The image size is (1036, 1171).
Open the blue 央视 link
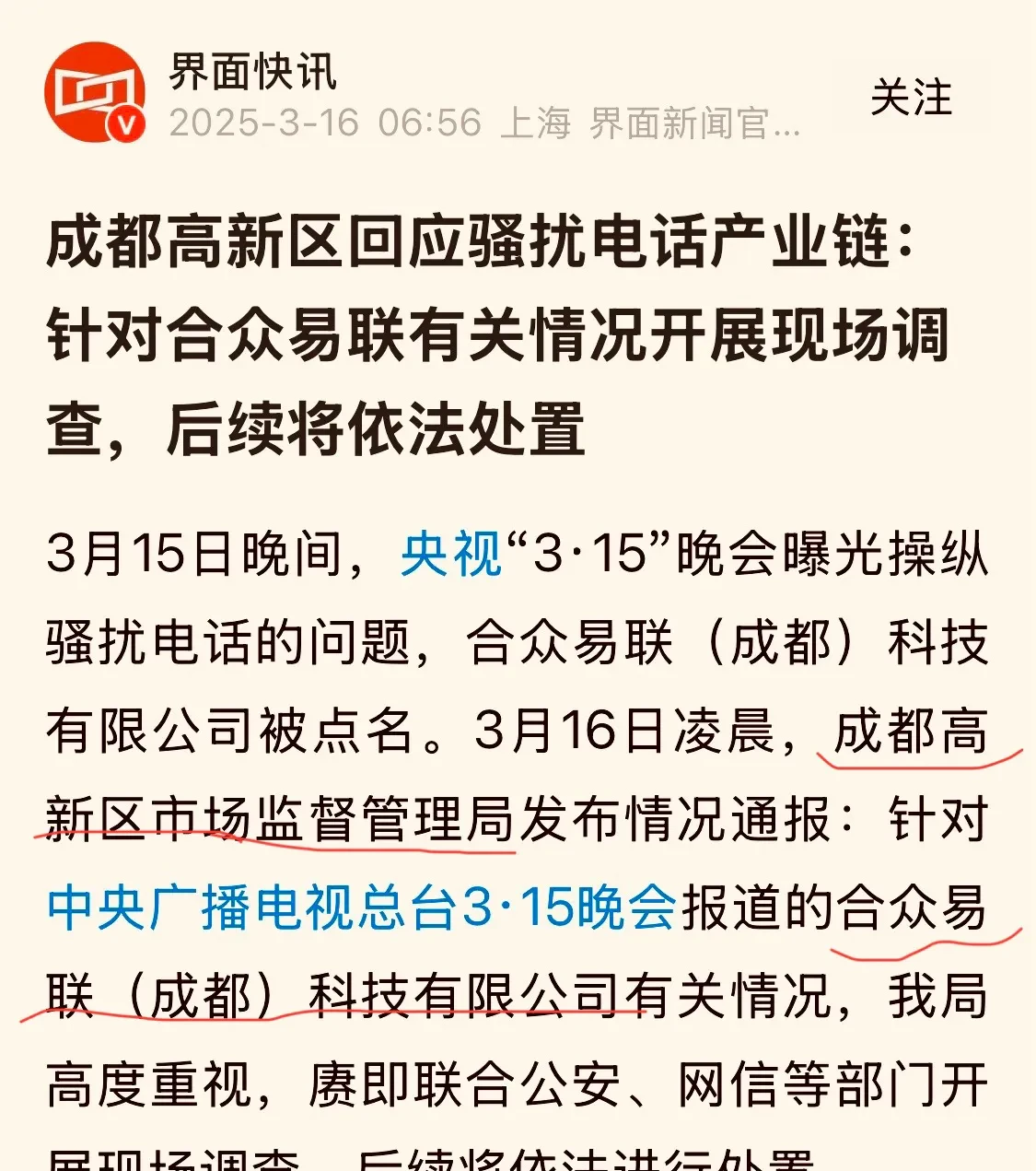click(x=451, y=555)
